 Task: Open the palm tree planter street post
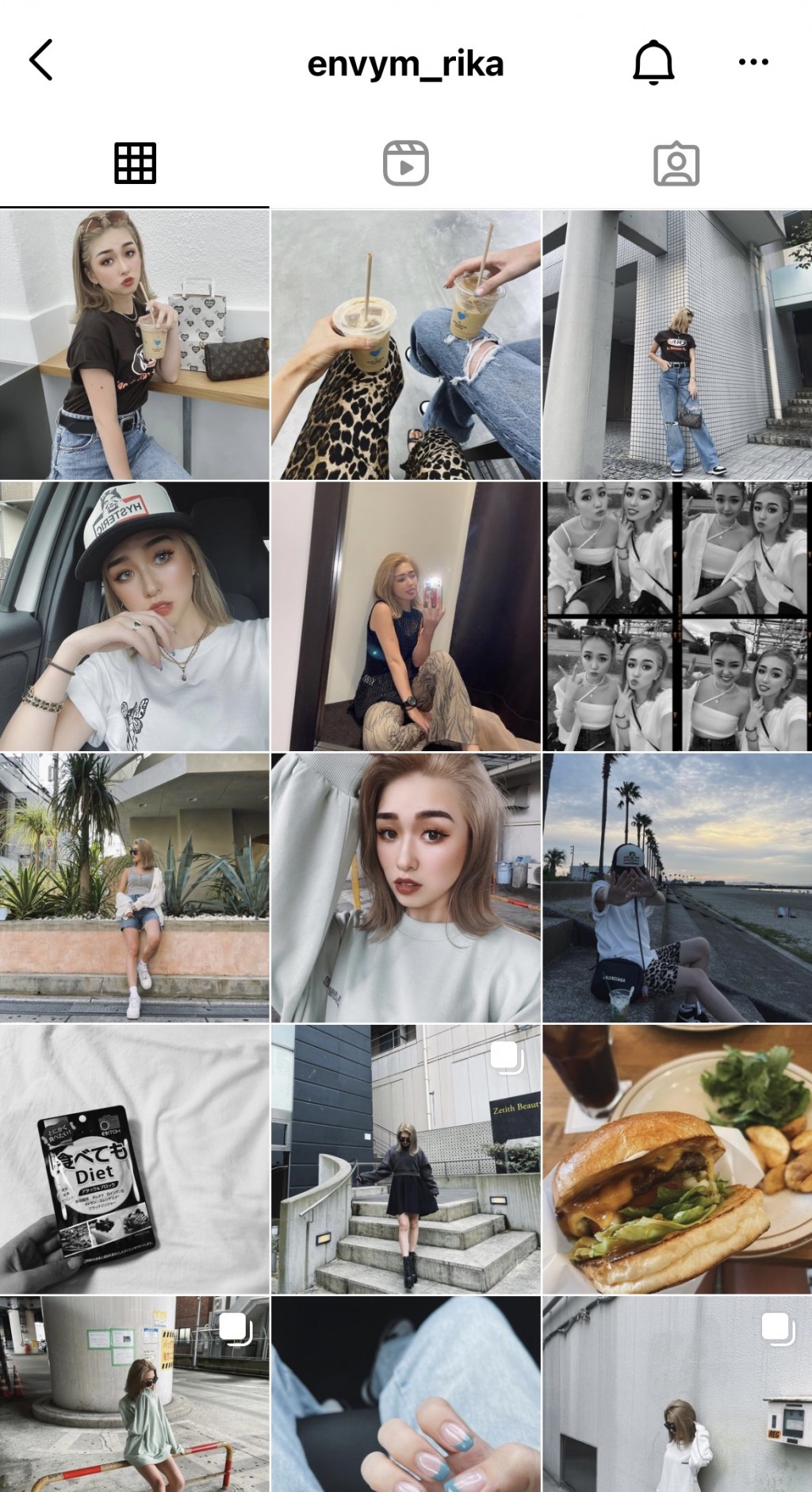pyautogui.click(x=135, y=888)
